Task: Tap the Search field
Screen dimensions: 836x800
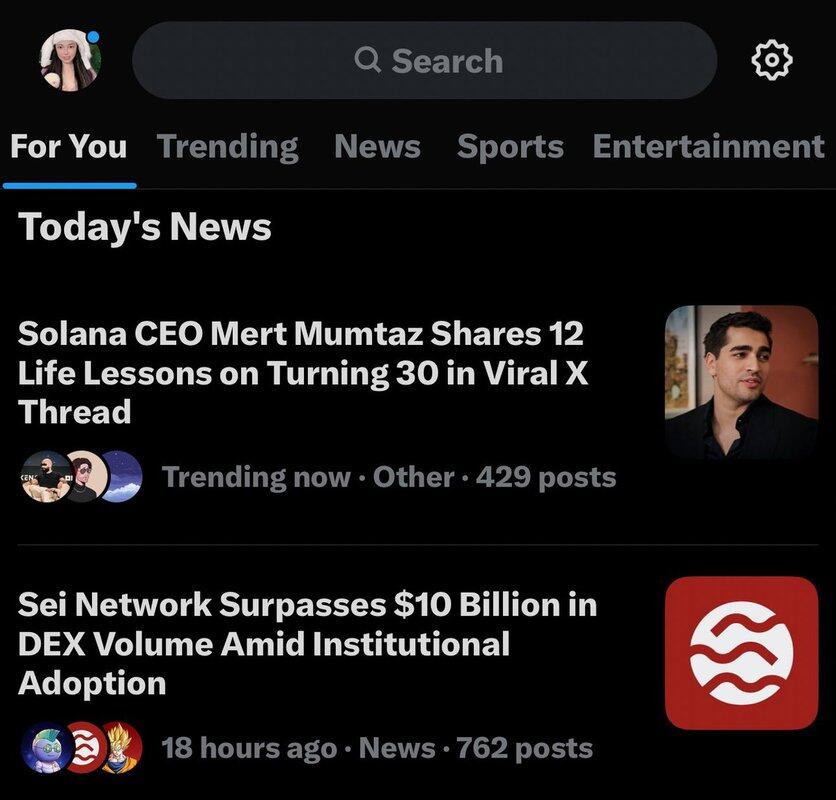Action: coord(425,61)
